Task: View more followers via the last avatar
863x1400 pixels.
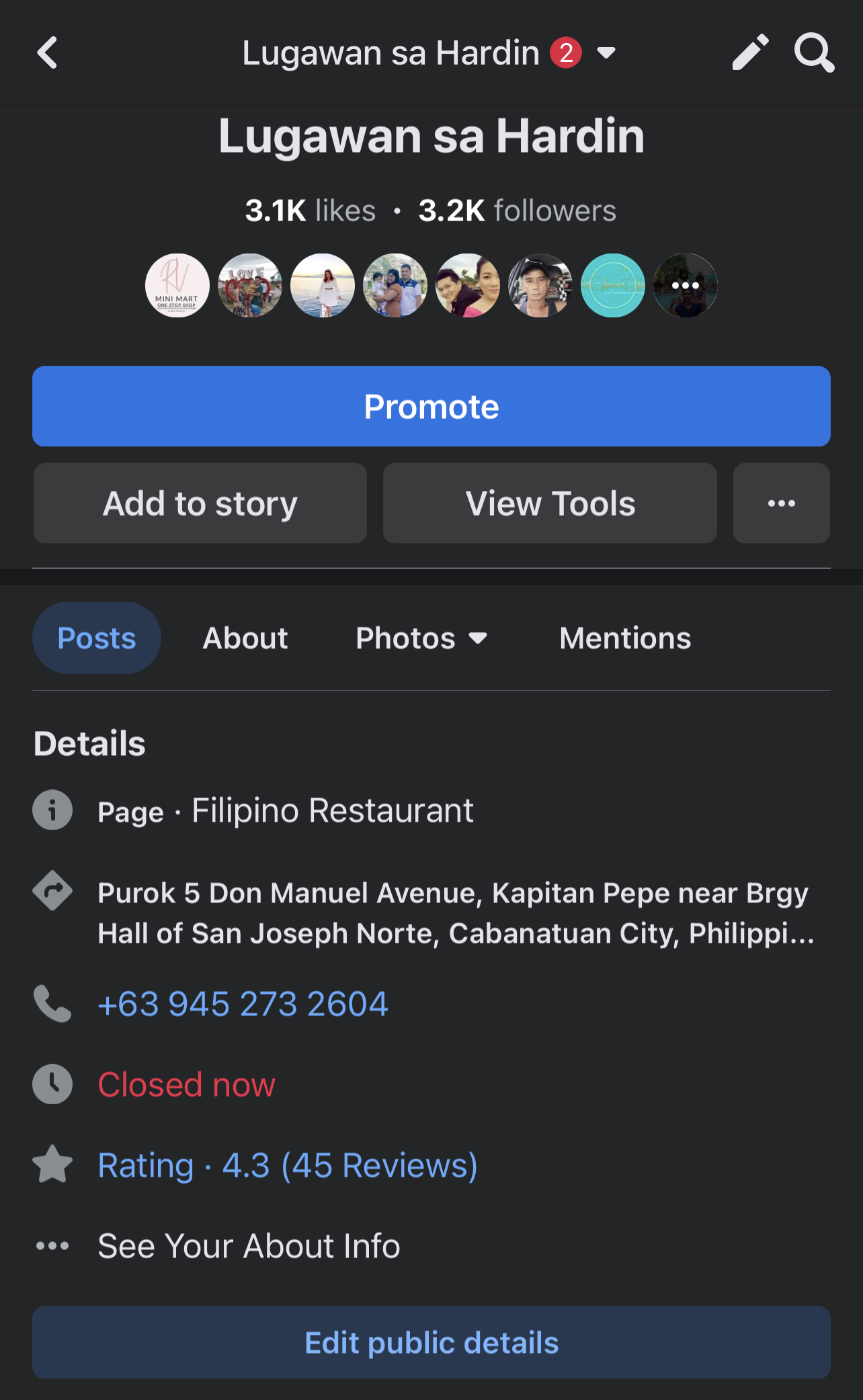Action: [x=685, y=286]
